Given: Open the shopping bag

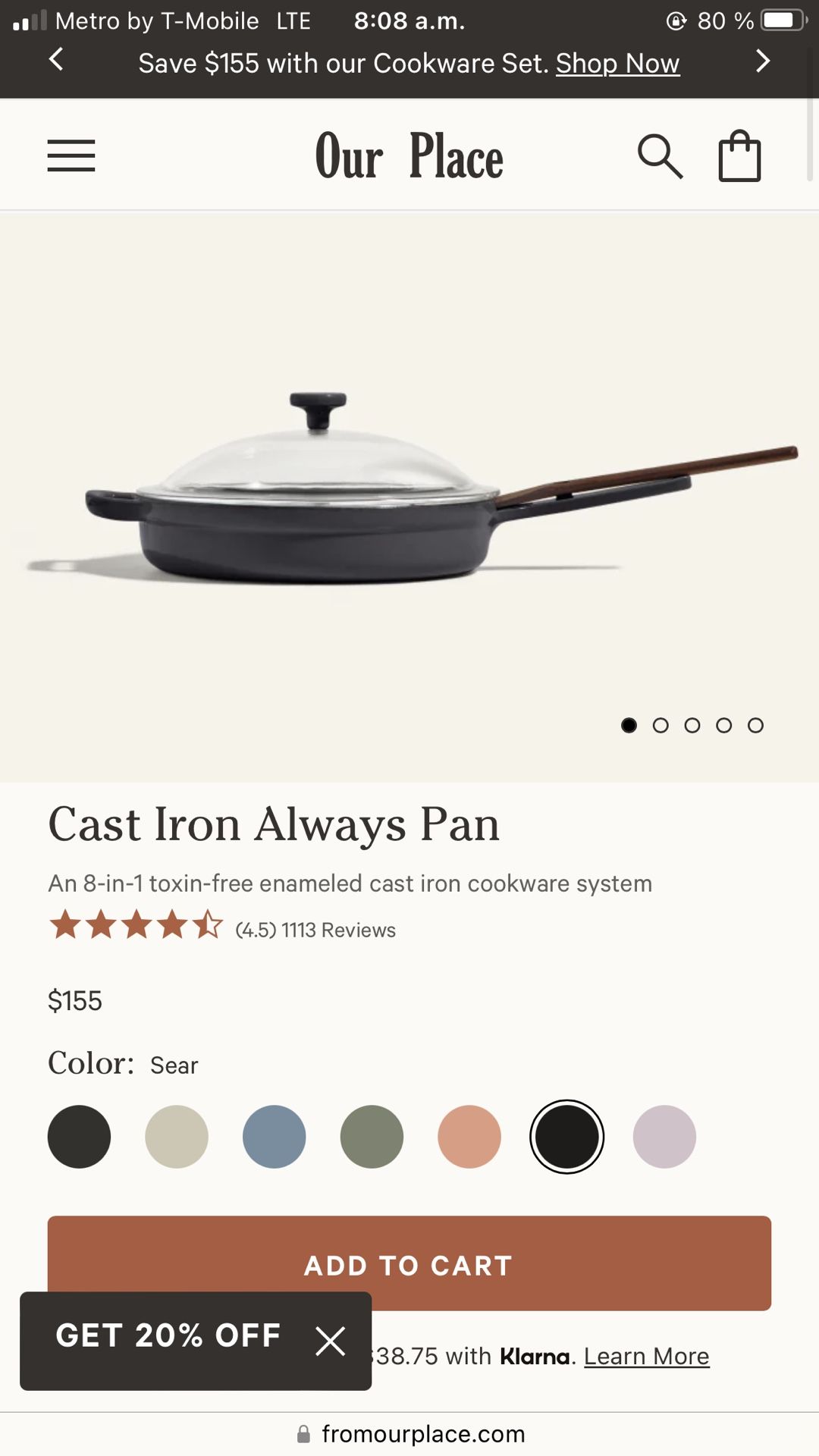Looking at the screenshot, I should click(x=739, y=156).
